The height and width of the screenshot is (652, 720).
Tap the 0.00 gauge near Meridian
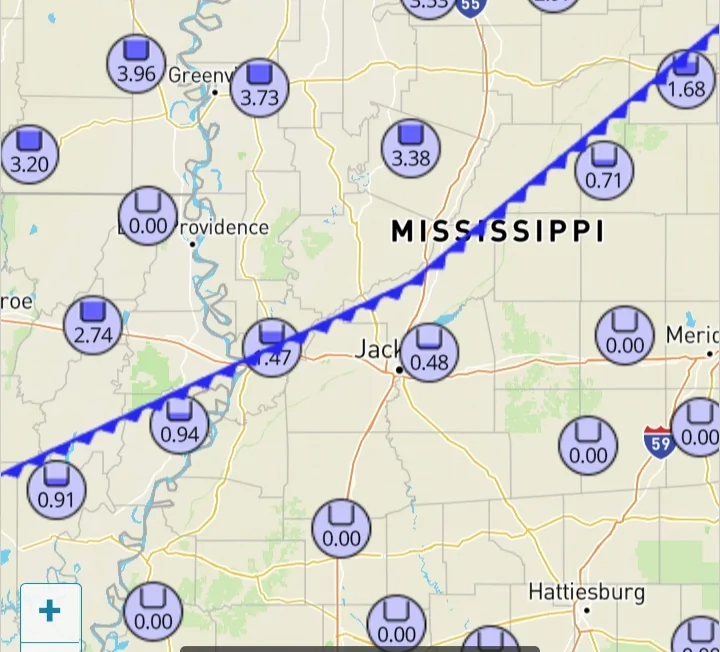[625, 335]
